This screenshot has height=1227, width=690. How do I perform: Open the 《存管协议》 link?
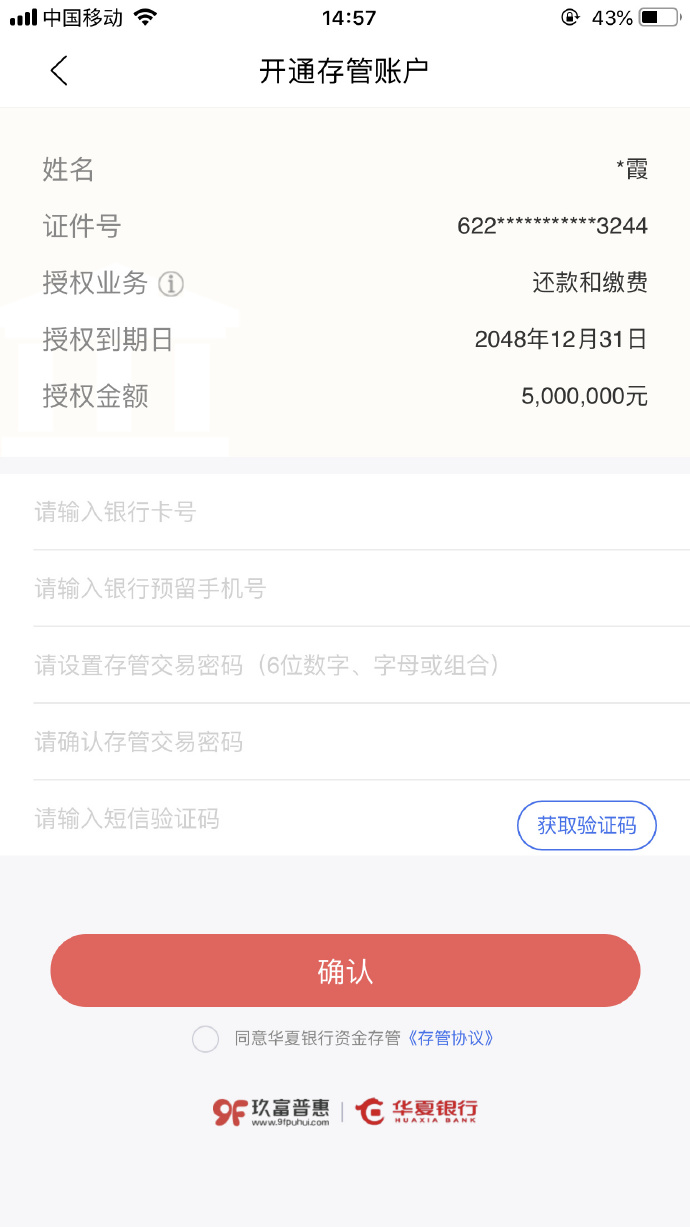(x=450, y=1038)
